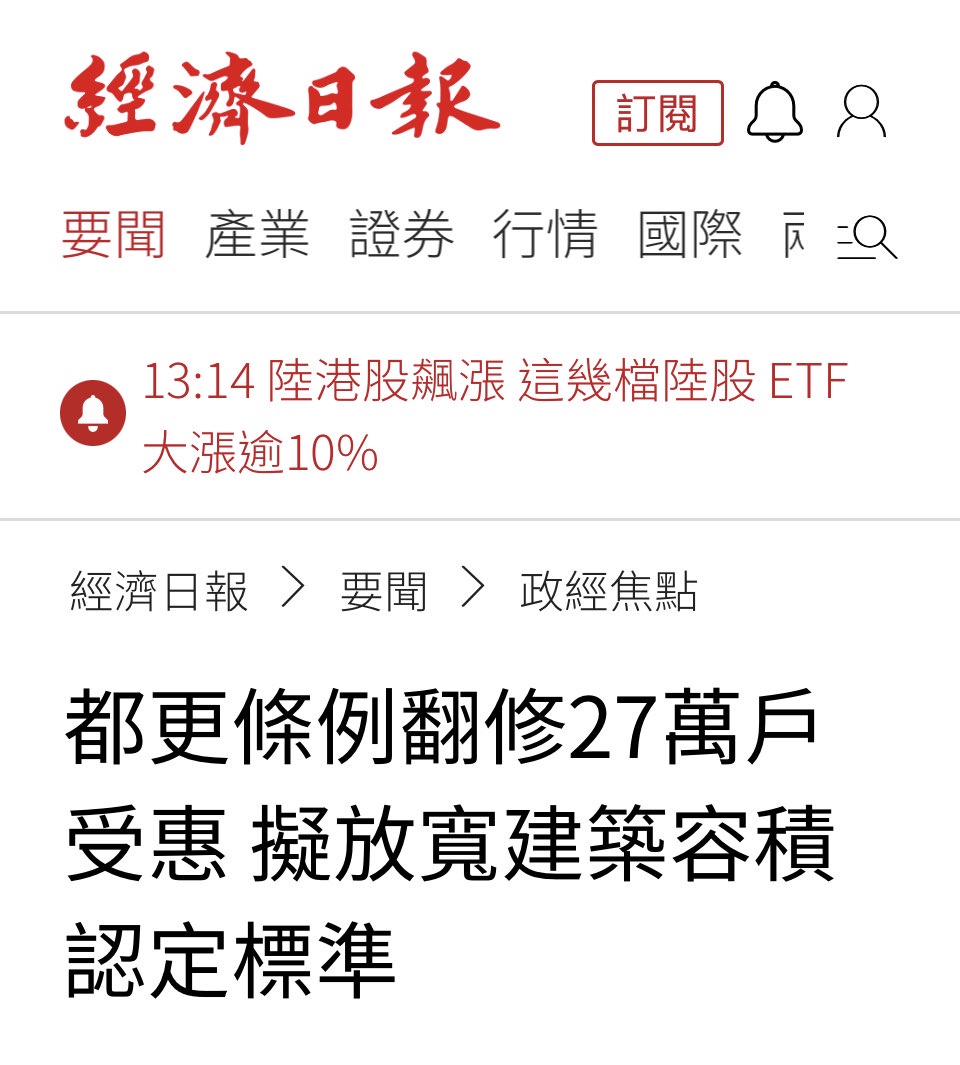Switch to the 產業 tab
Screen dimensions: 960x1065
tap(257, 235)
